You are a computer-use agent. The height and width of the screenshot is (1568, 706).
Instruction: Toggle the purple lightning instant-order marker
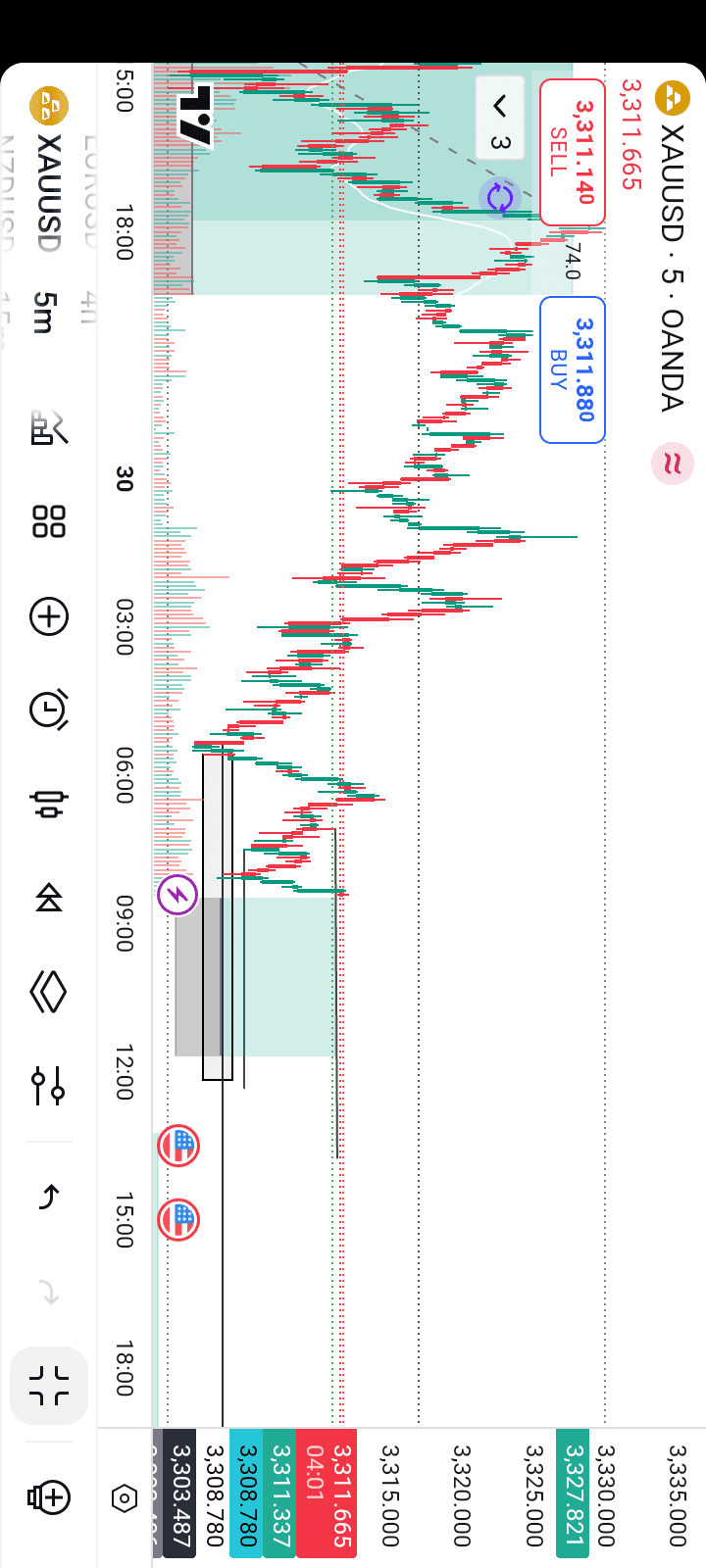tap(177, 894)
